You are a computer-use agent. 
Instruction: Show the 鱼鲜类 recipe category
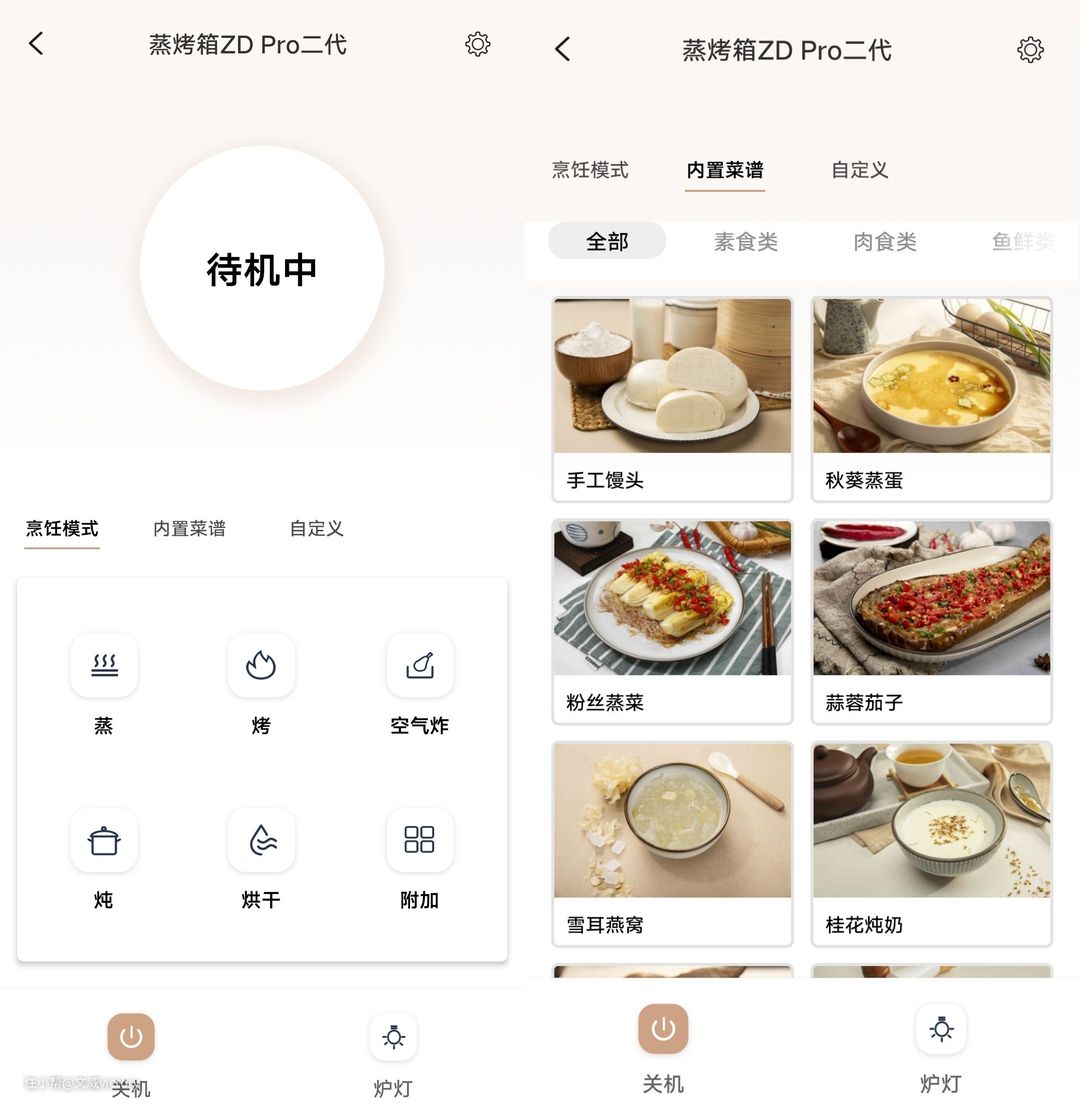(1022, 241)
